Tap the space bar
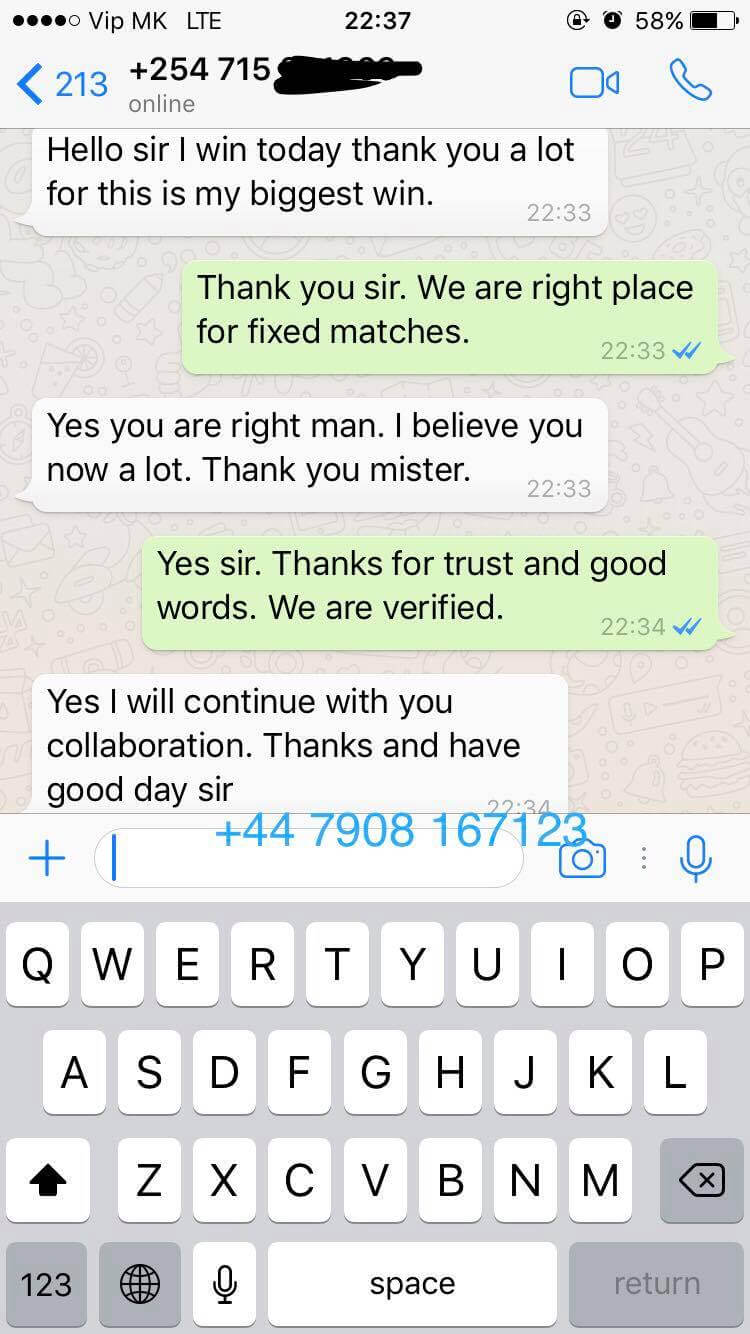The height and width of the screenshot is (1334, 750). point(412,1284)
